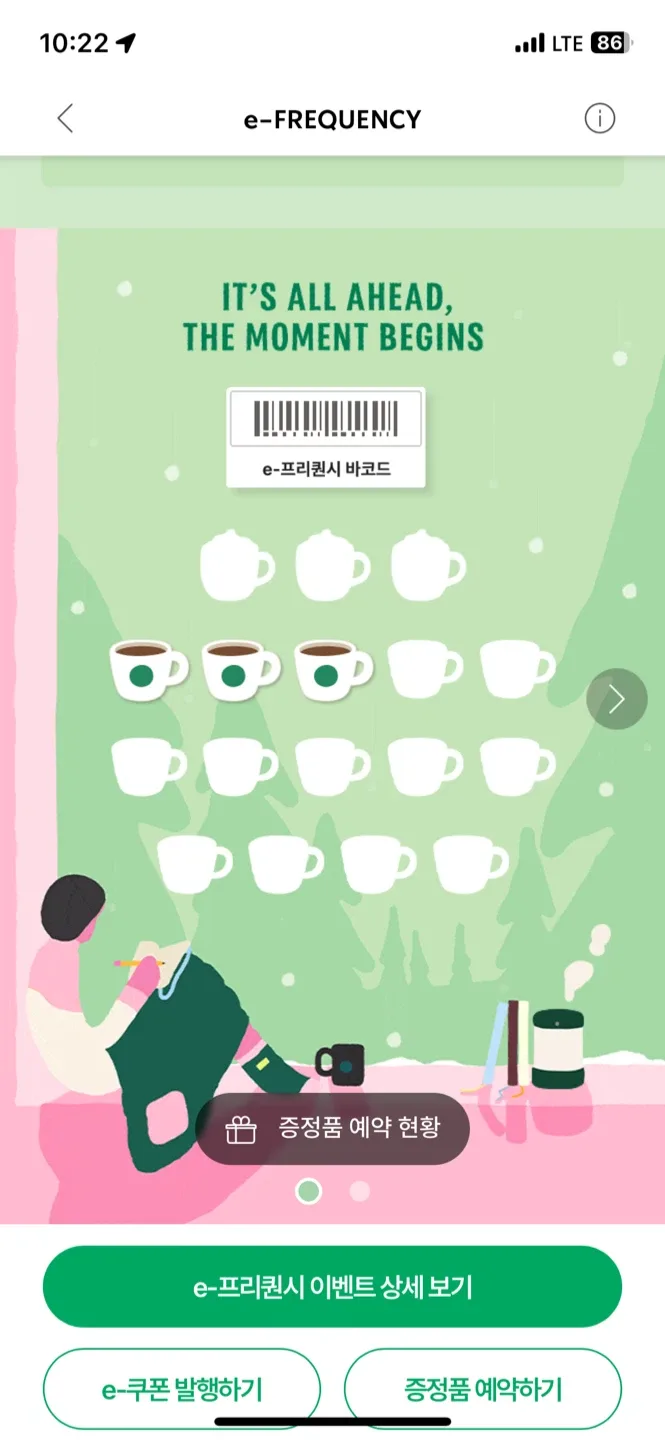Go back using the top-left arrow

point(65,119)
